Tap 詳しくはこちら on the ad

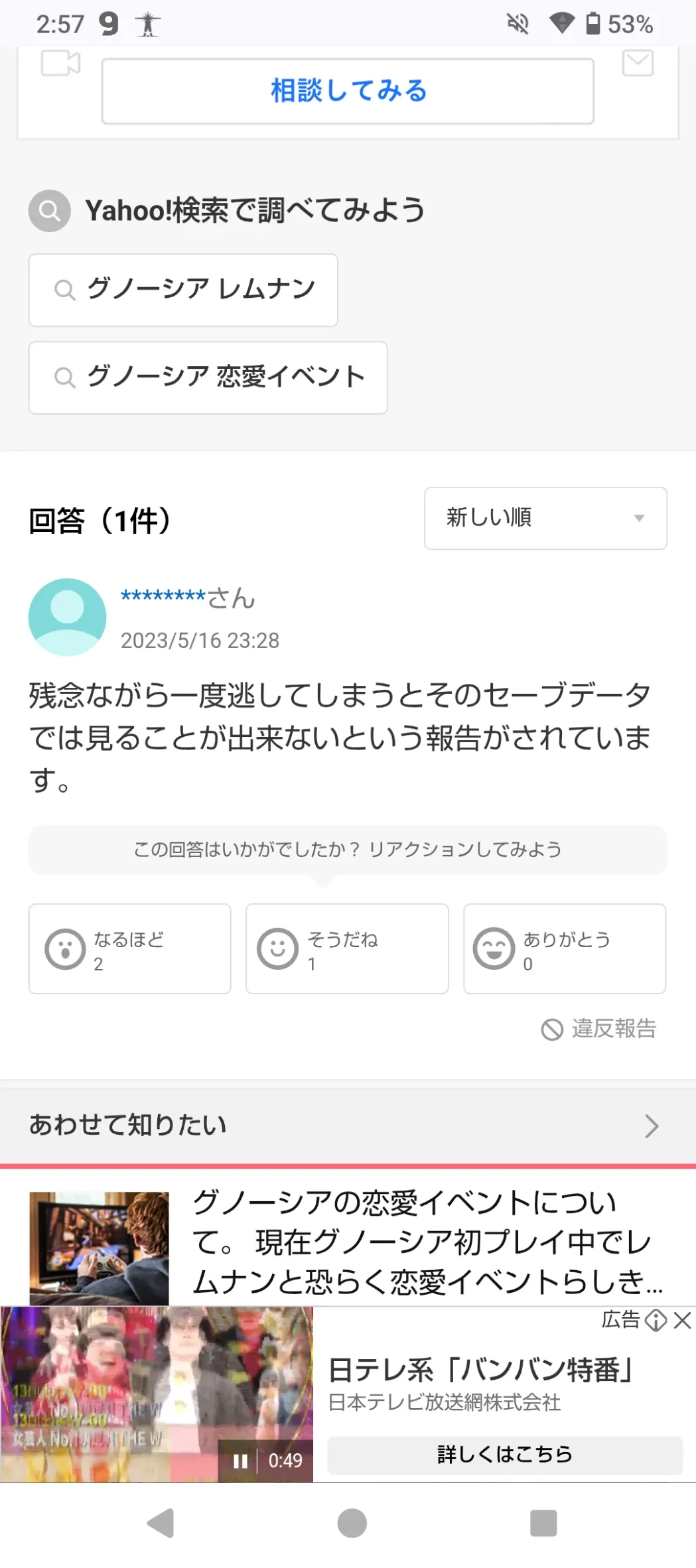[504, 1455]
